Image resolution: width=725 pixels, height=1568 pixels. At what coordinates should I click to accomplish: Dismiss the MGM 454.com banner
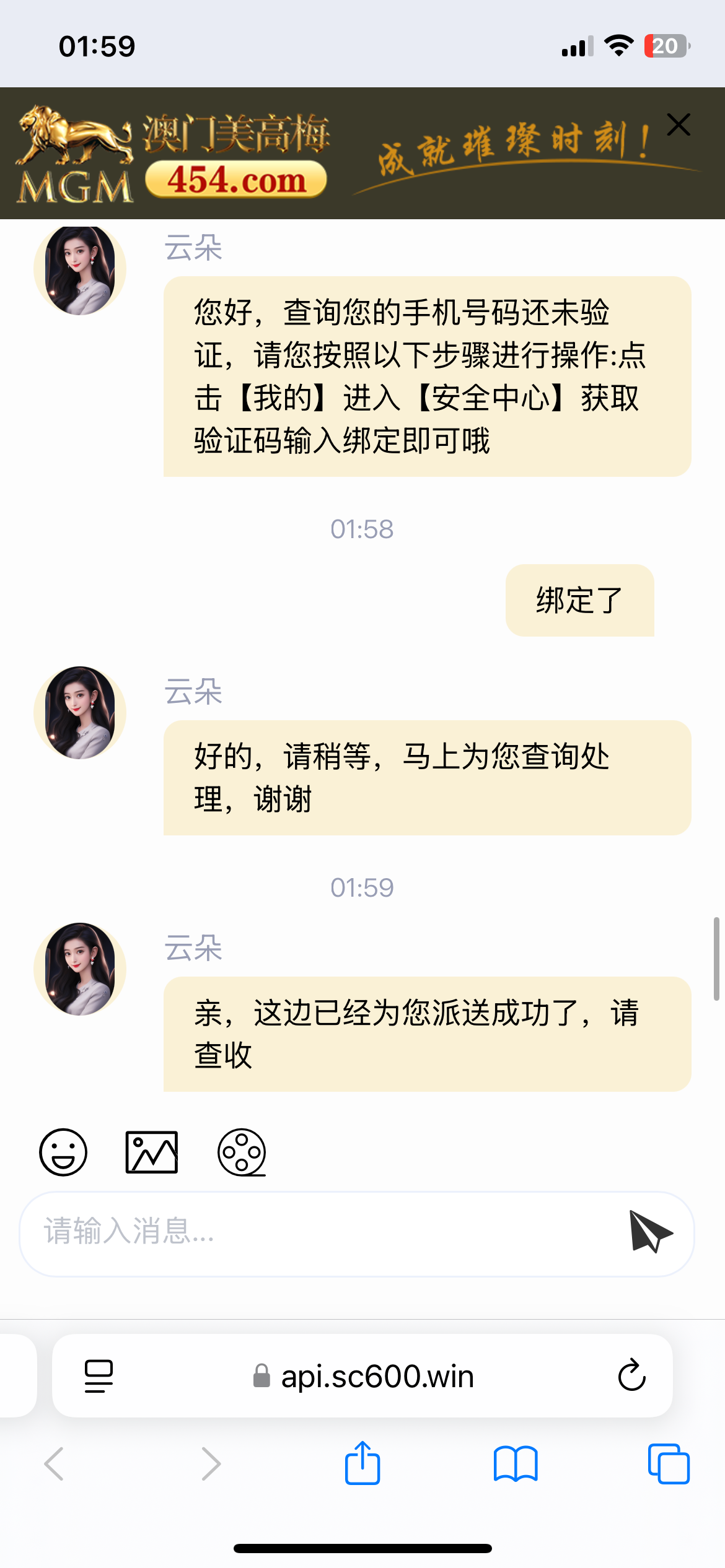point(679,124)
